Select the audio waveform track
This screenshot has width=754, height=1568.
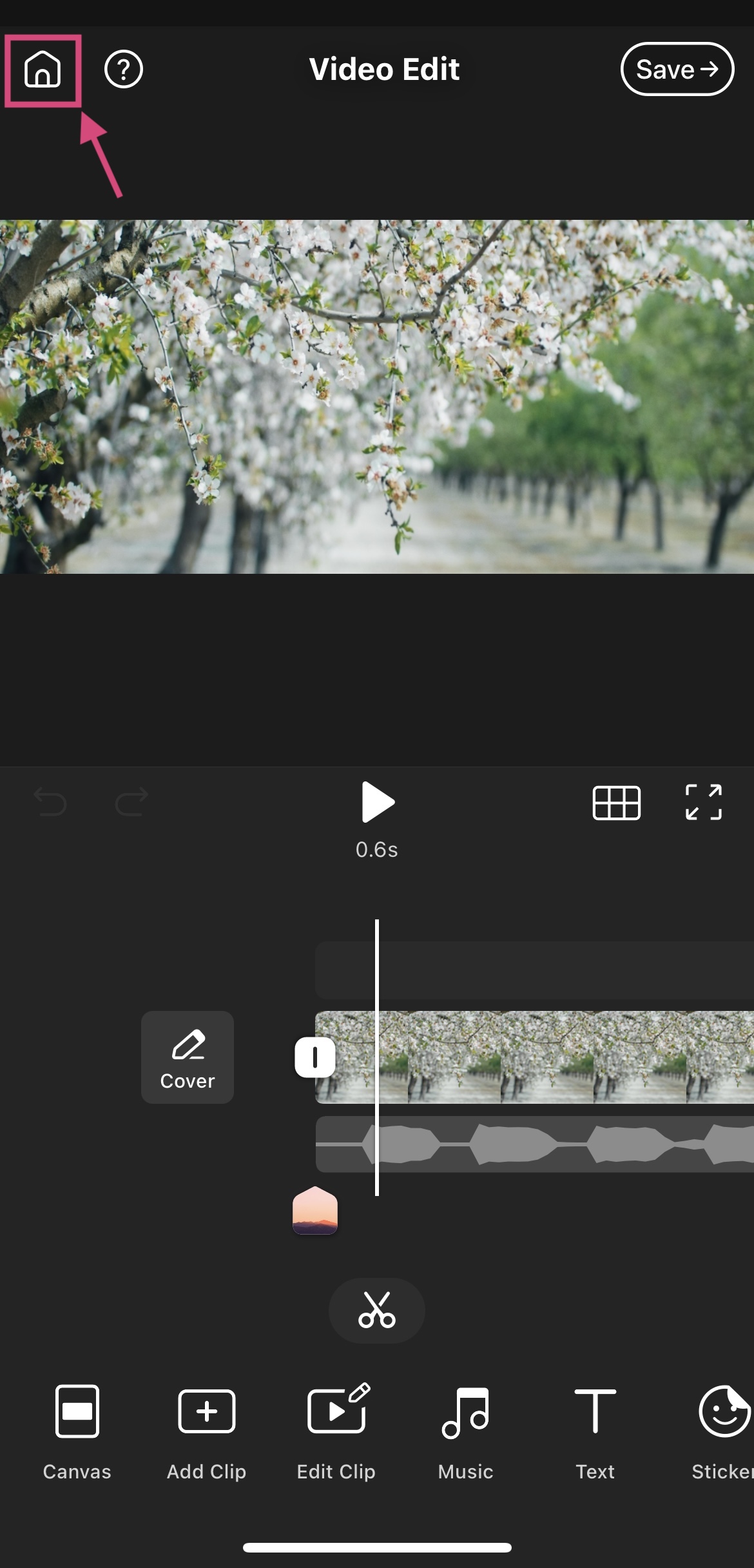tap(548, 1144)
